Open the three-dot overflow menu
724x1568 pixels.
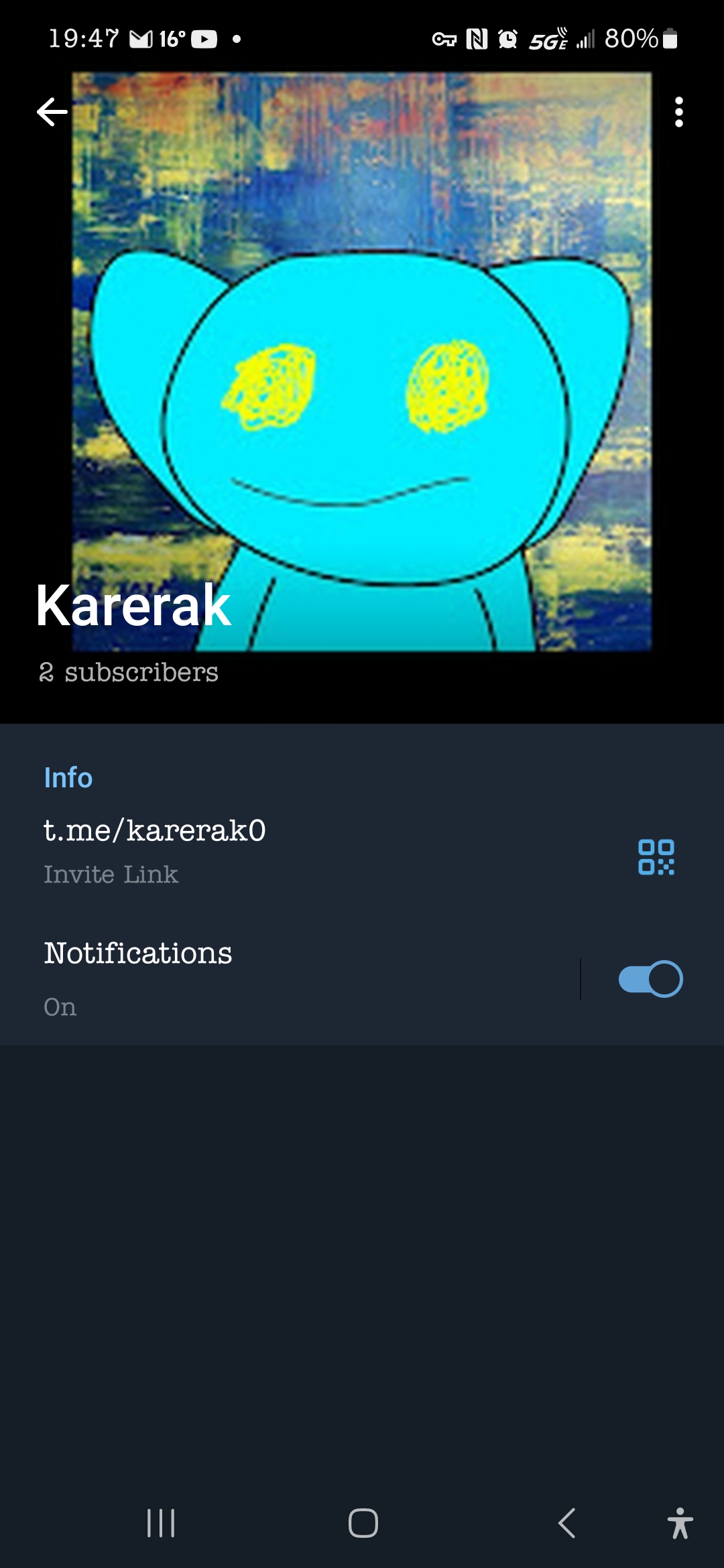point(678,112)
